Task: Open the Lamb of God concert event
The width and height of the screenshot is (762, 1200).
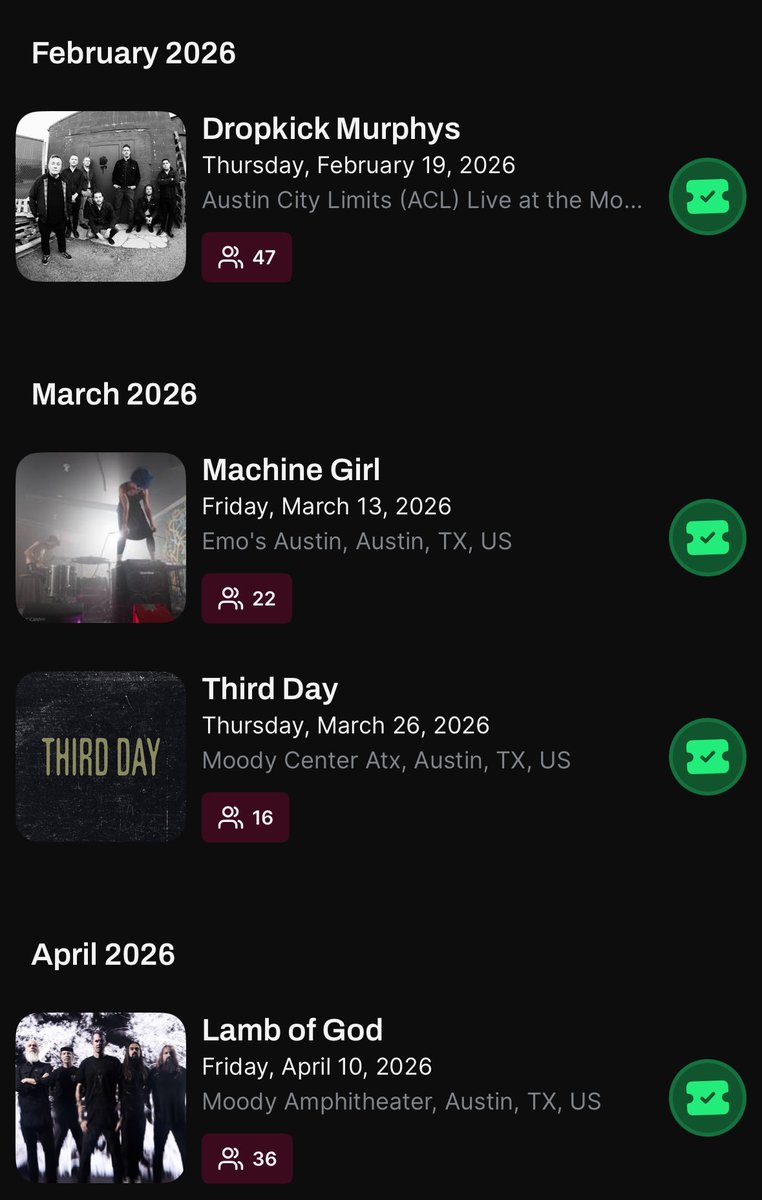Action: tap(292, 1030)
